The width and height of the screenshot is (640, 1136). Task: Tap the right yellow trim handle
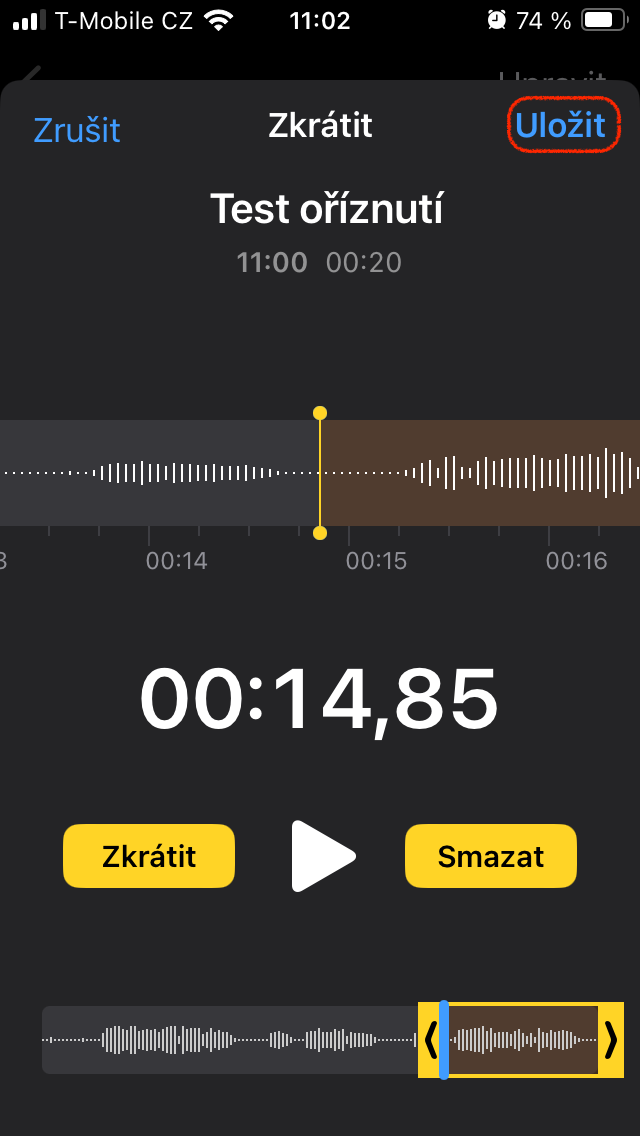point(611,1040)
